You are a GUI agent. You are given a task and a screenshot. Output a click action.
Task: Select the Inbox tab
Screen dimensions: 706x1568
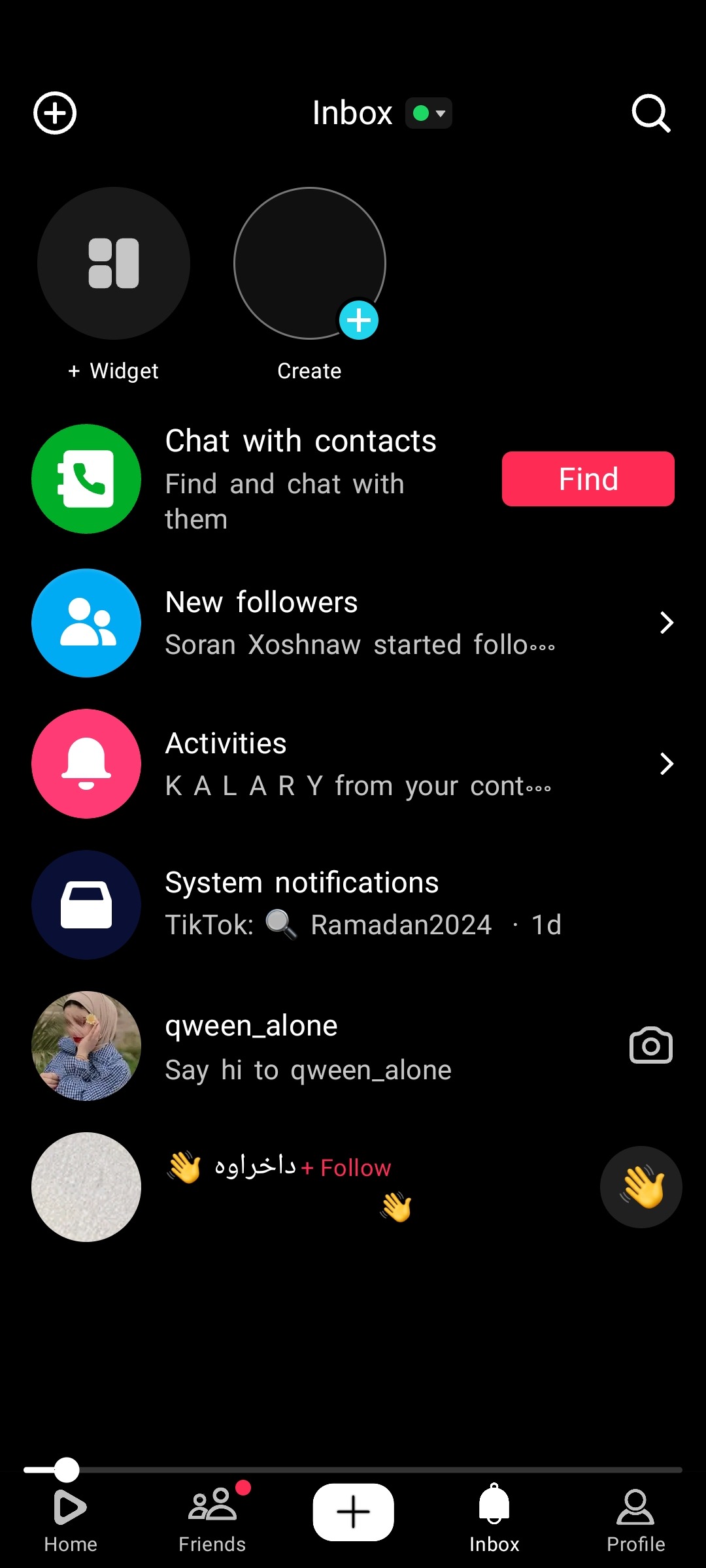click(x=494, y=1519)
